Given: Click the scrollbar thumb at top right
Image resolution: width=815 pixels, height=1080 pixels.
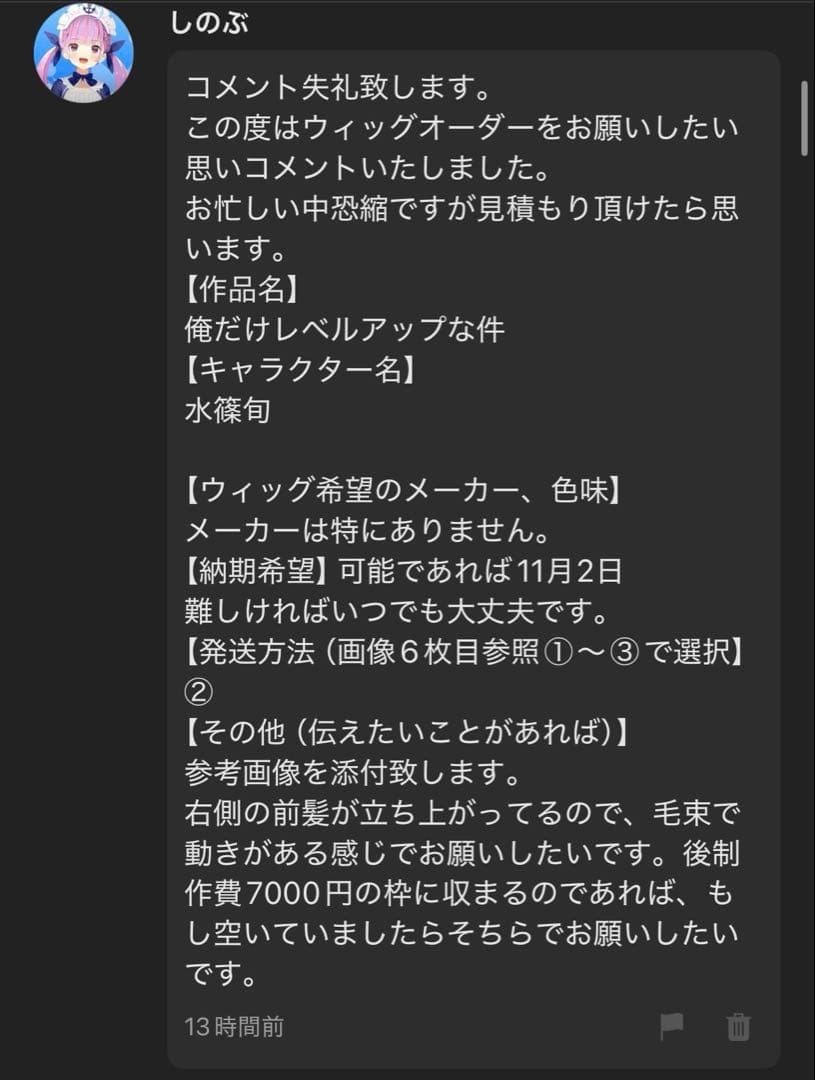Looking at the screenshot, I should click(802, 110).
